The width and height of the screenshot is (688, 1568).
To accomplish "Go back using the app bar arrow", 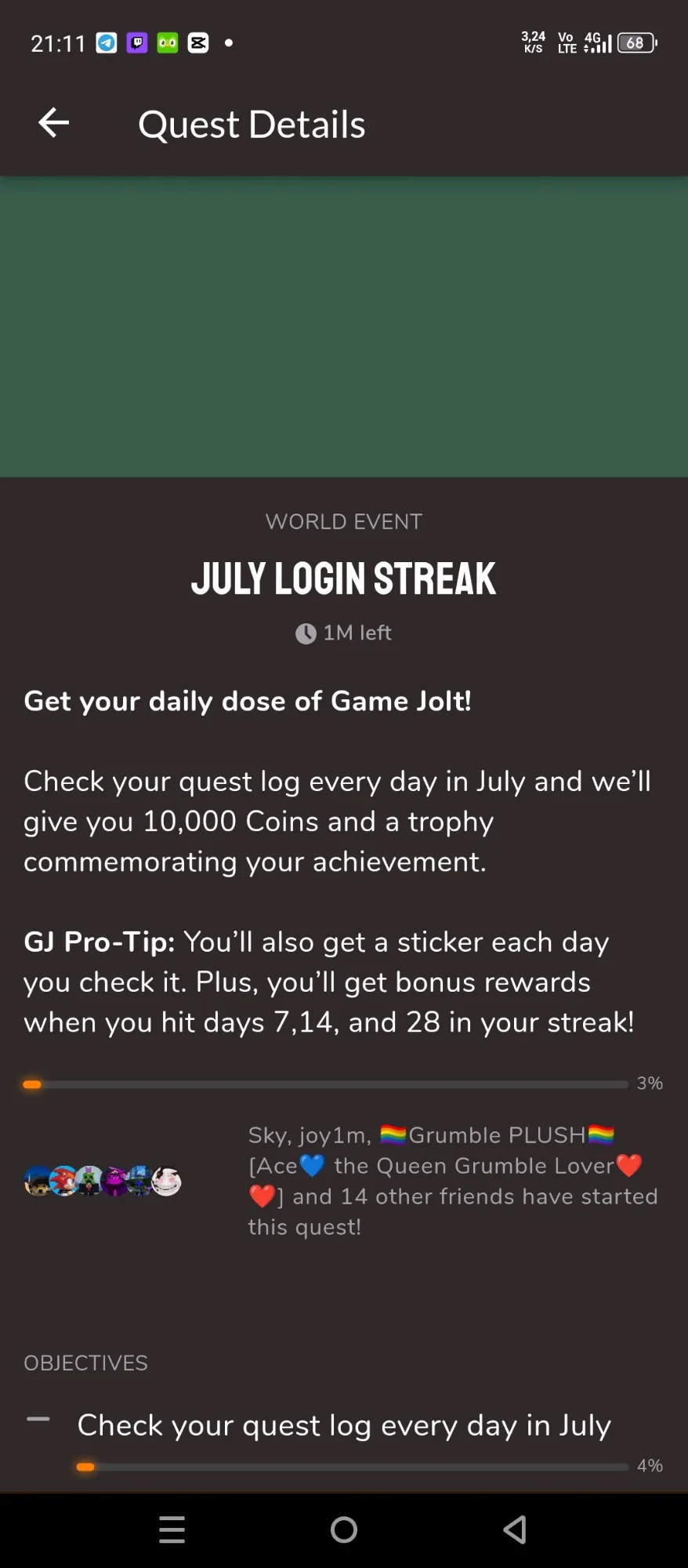I will 53,123.
